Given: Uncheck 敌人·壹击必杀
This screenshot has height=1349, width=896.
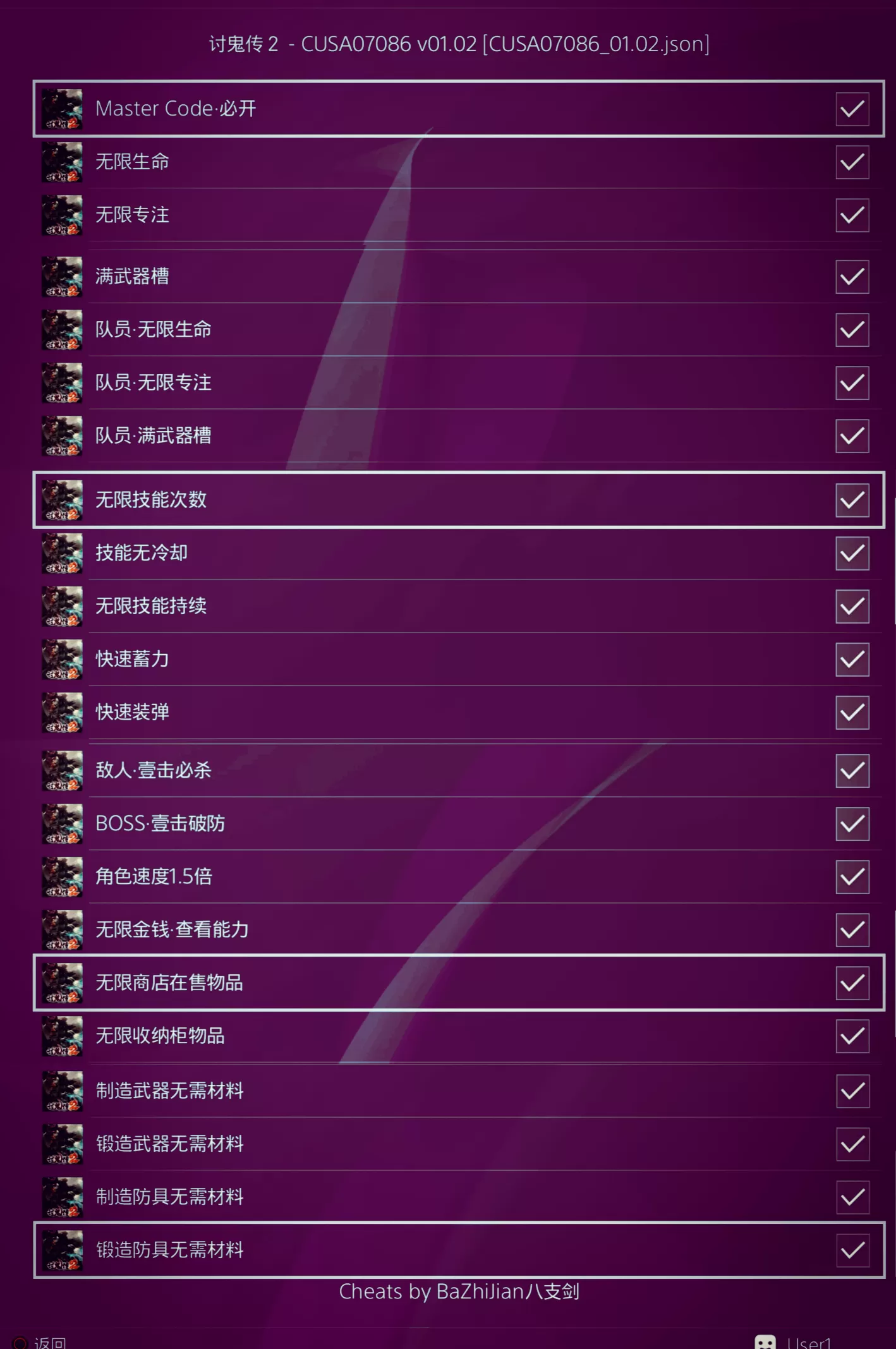Looking at the screenshot, I should click(x=852, y=771).
